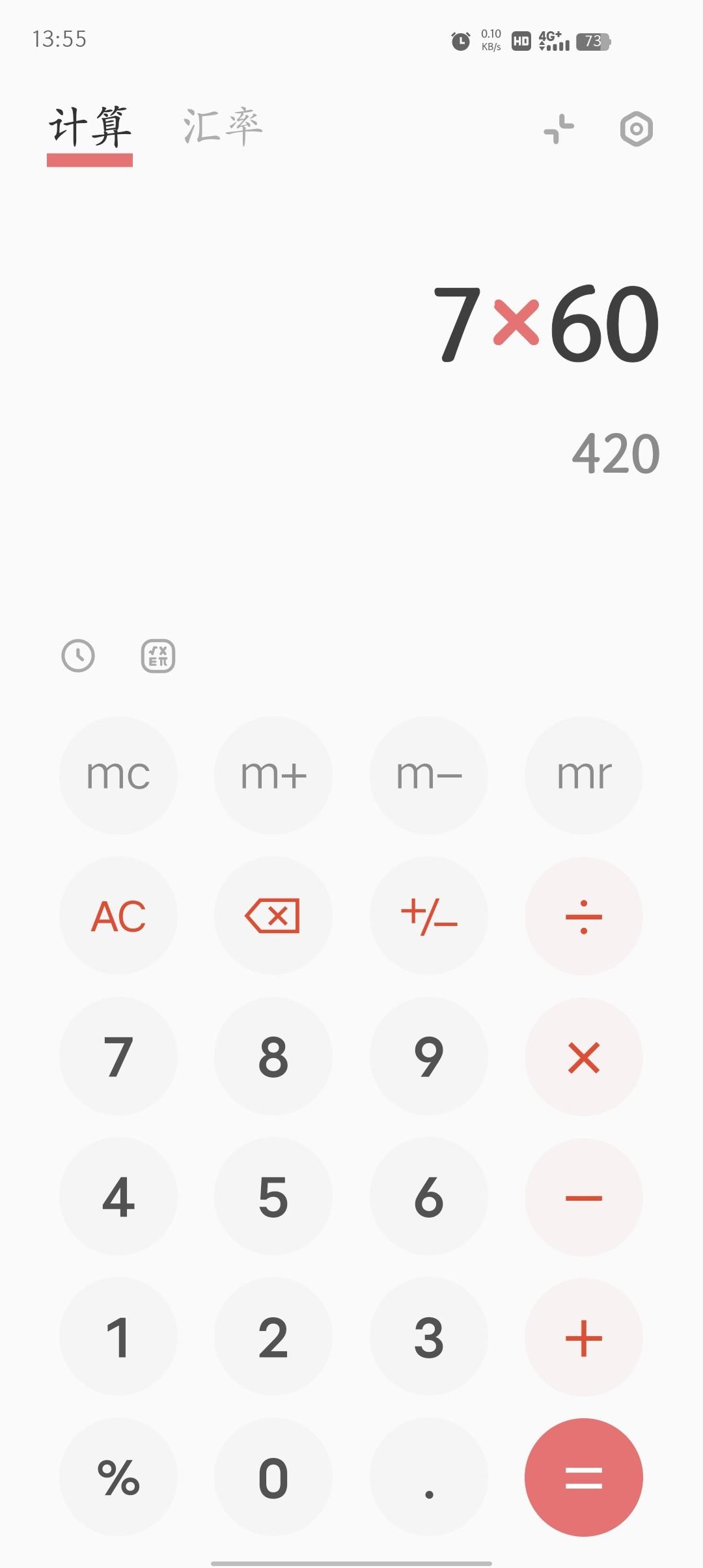Screen dimensions: 703x1568
Task: Enter digit 5
Action: (x=273, y=1197)
